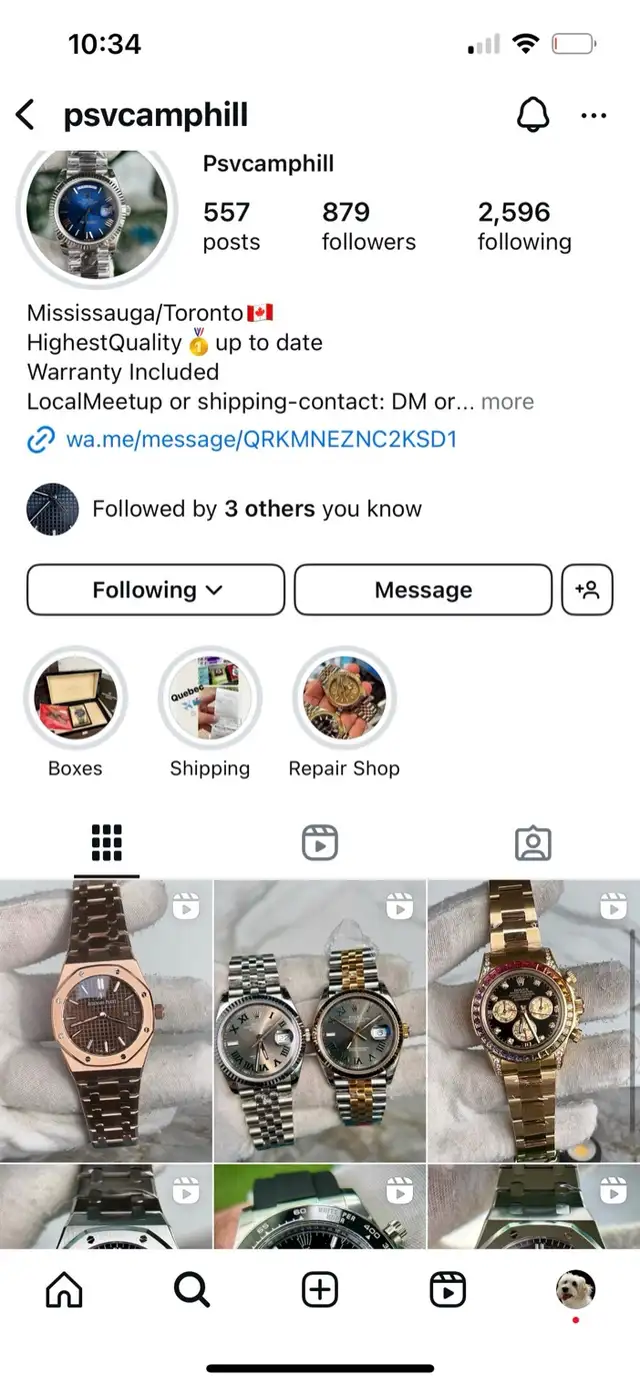This screenshot has width=640, height=1387.
Task: Go back from psvcamphill profile
Action: pos(26,115)
